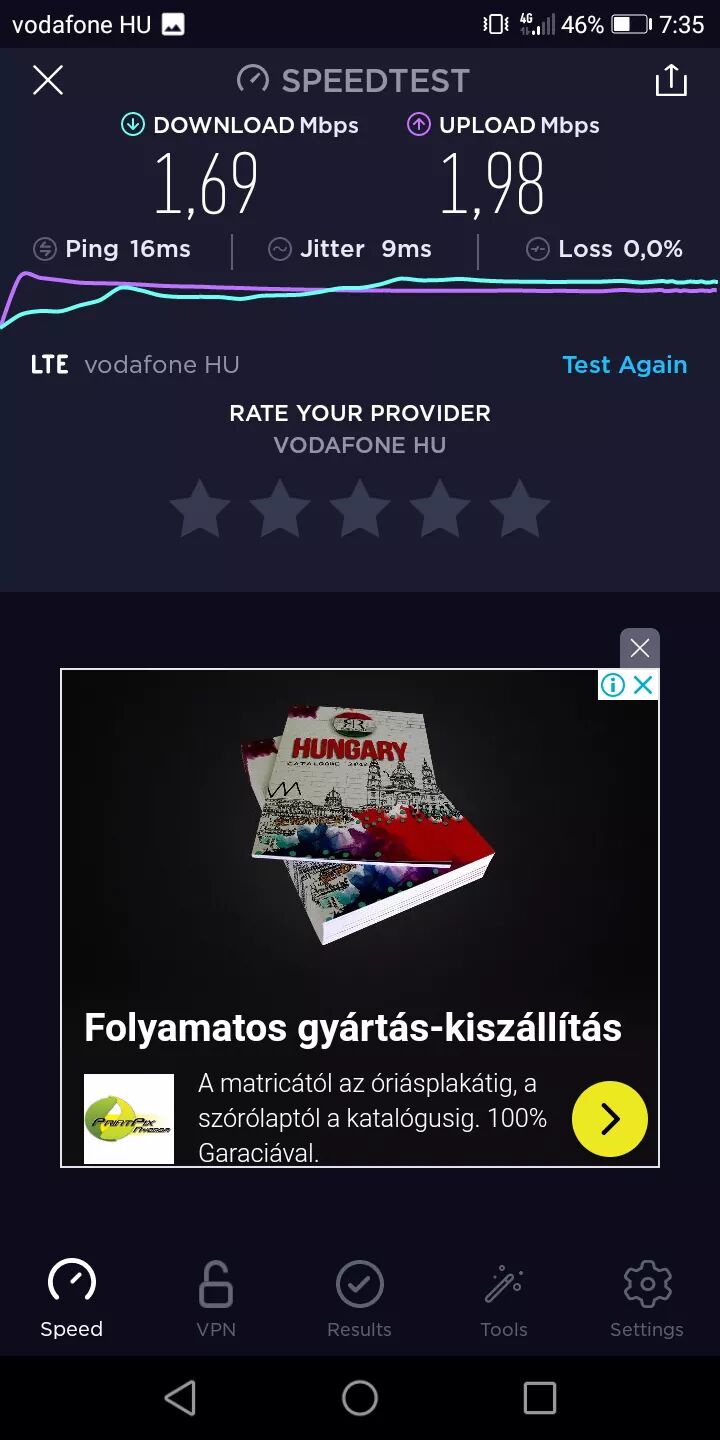The width and height of the screenshot is (720, 1440).
Task: Open the ad info icon
Action: click(x=613, y=685)
